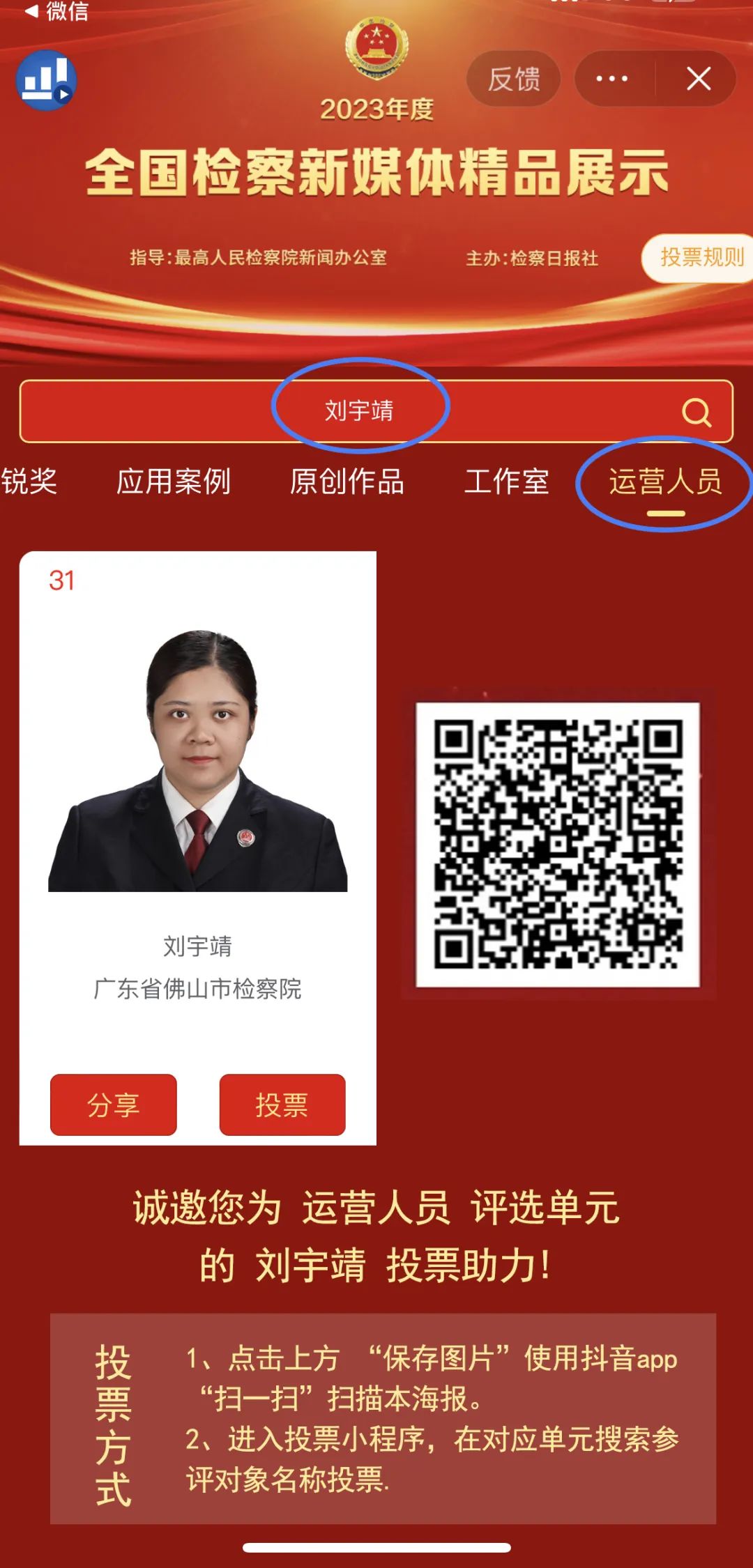Switch to the 工作室 tab
This screenshot has width=753, height=1568.
click(x=506, y=482)
